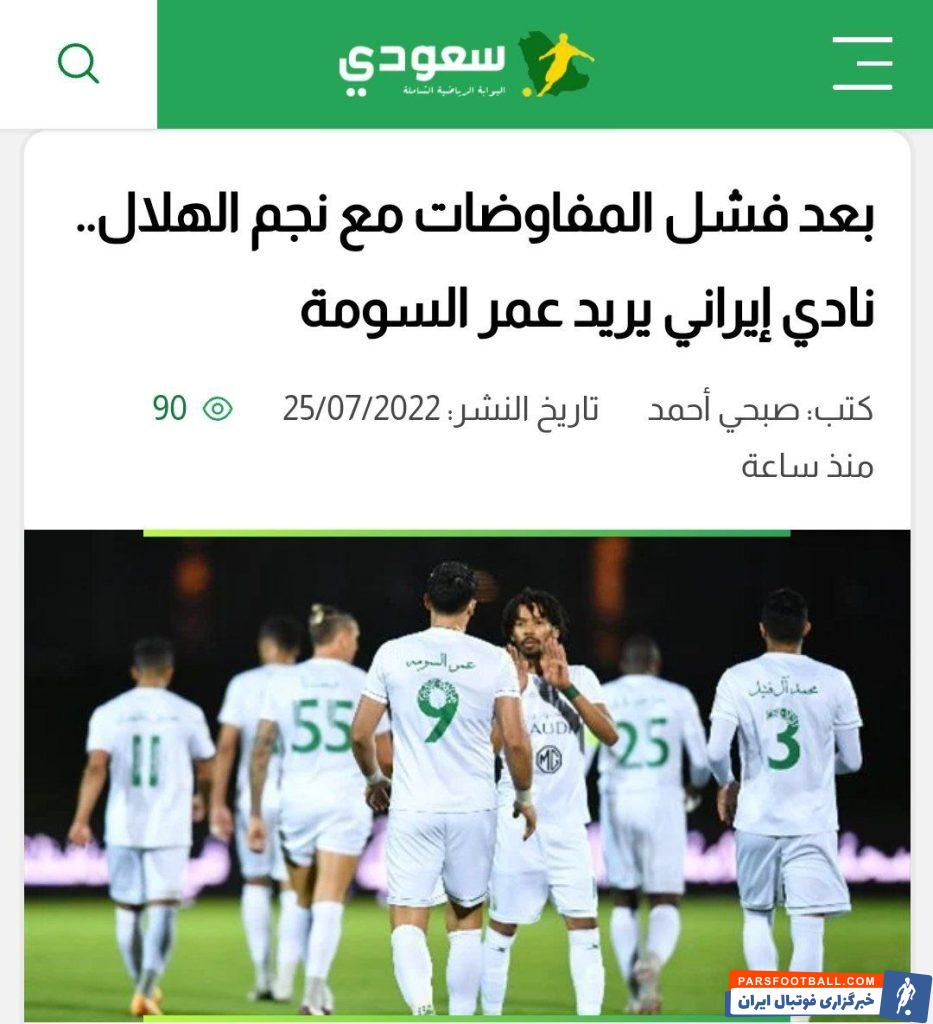Open the search magnifier icon
The image size is (933, 1024).
point(78,63)
